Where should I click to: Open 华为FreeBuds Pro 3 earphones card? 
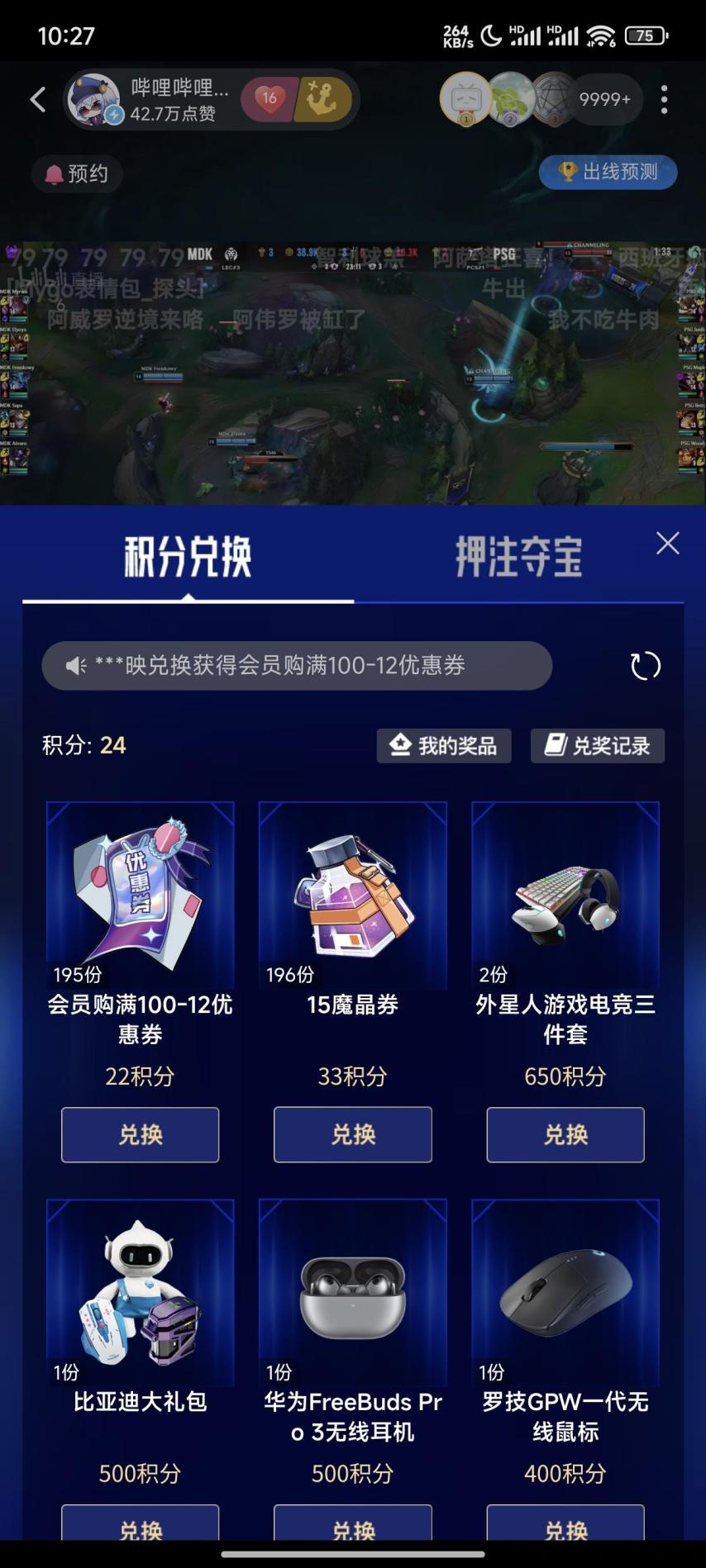point(353,1293)
